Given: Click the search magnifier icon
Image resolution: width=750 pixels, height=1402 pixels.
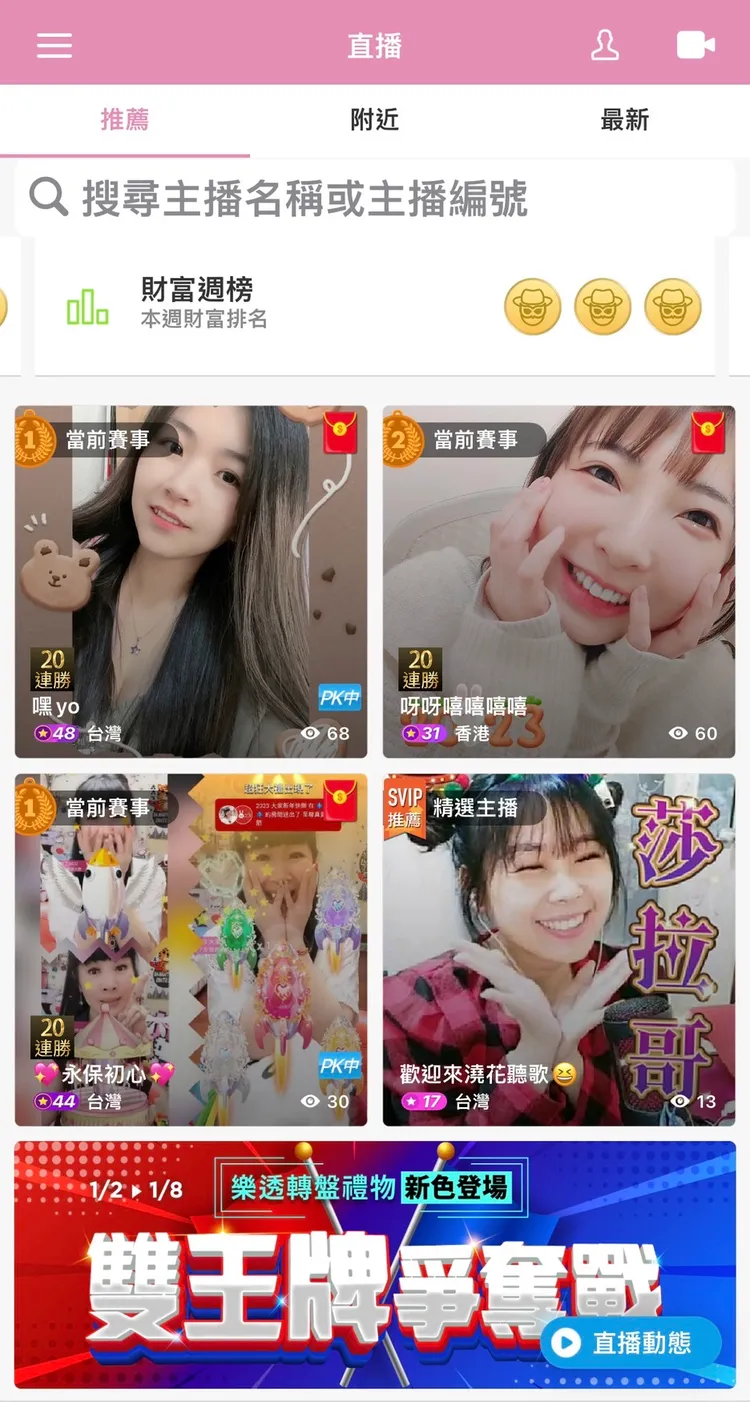Looking at the screenshot, I should coord(48,198).
